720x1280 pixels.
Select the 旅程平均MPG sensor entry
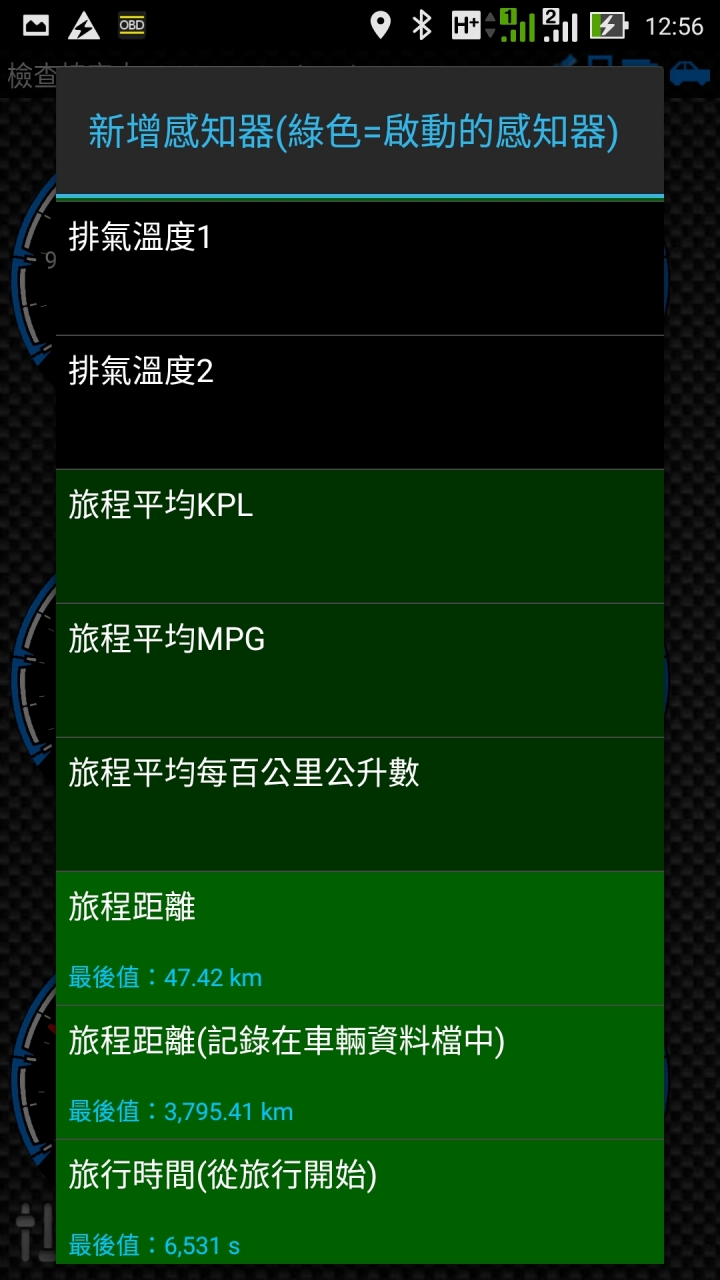click(x=360, y=668)
